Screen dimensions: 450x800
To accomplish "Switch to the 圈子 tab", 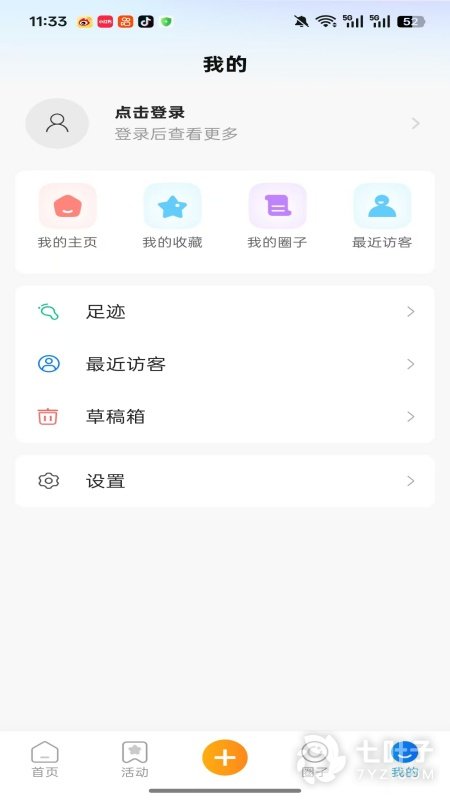I will click(314, 759).
